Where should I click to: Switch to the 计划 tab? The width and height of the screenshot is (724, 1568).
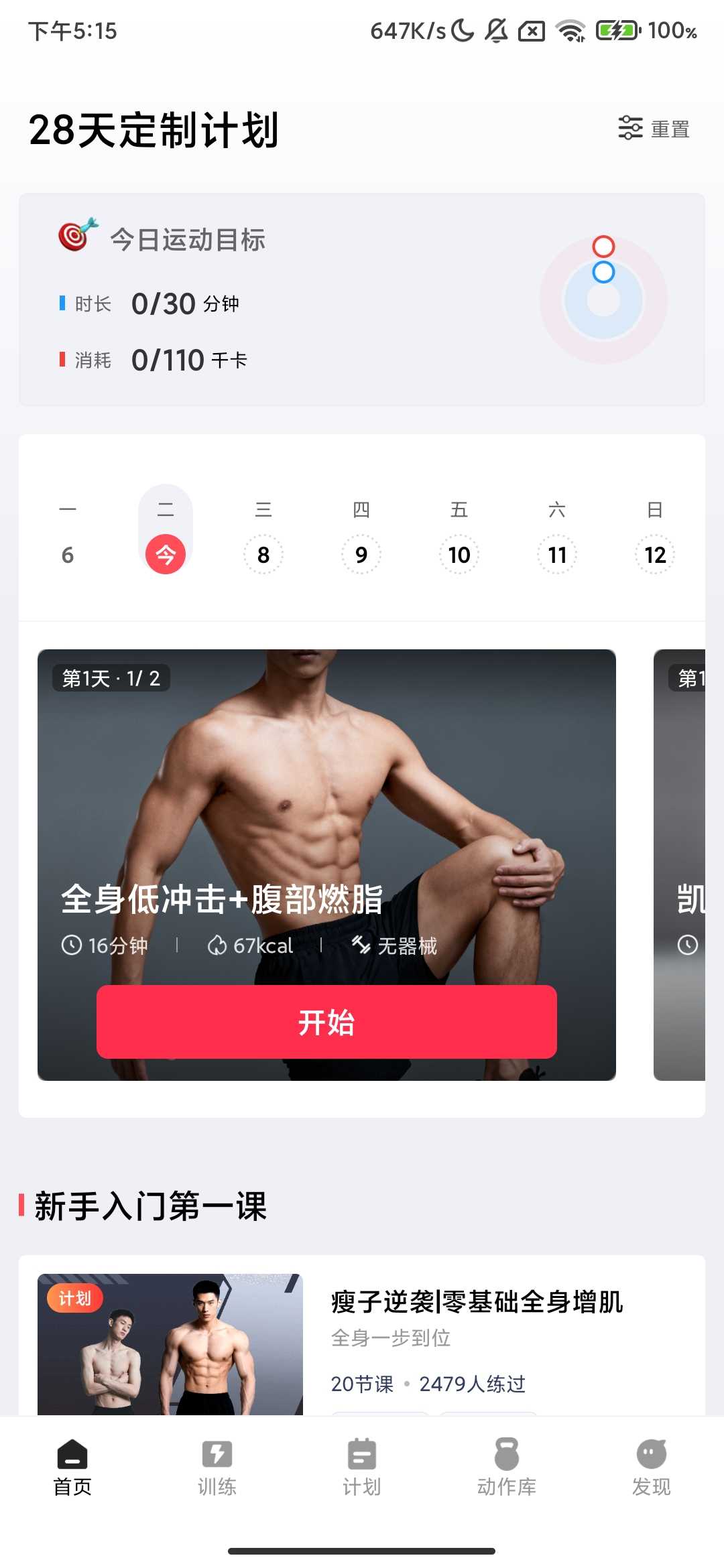[x=362, y=1467]
